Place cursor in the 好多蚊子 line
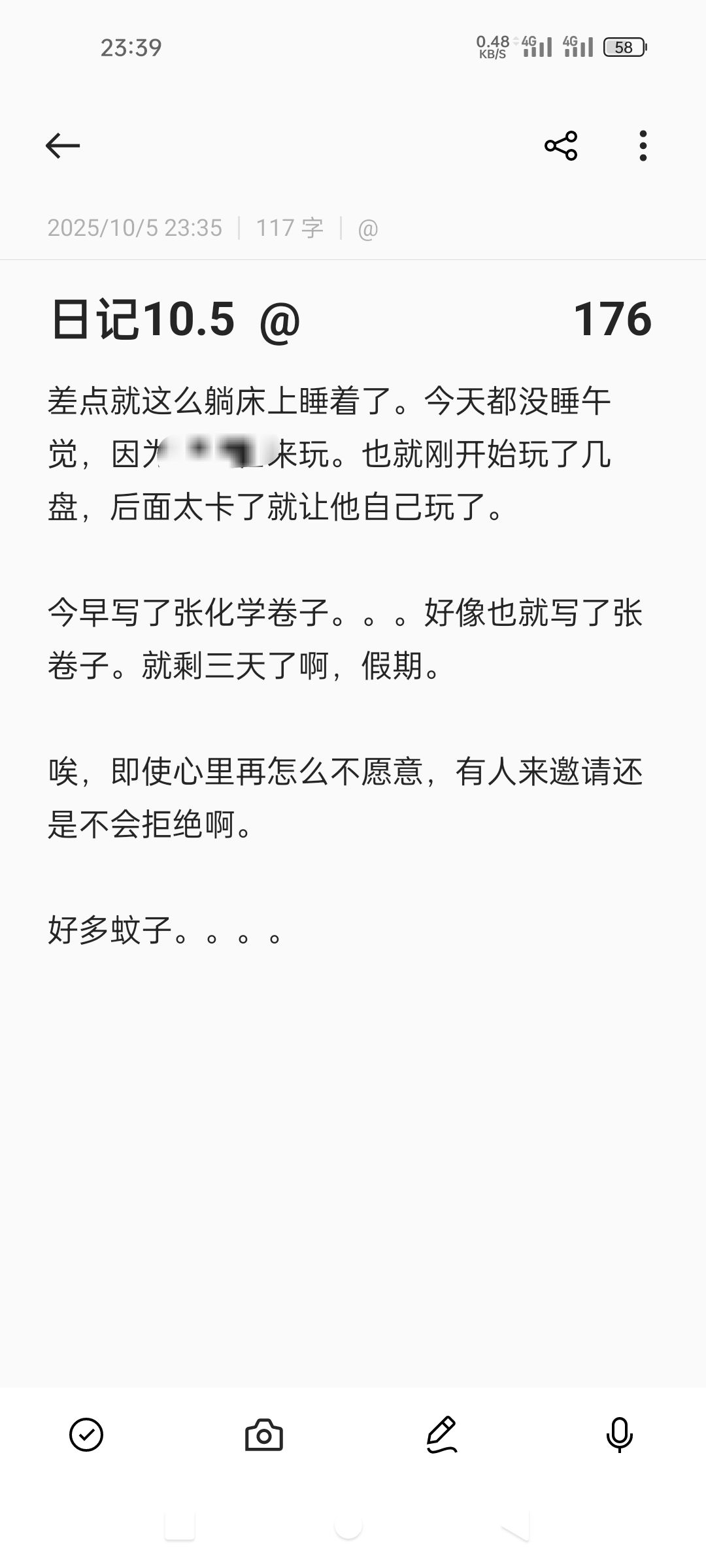The image size is (706, 1568). (x=163, y=930)
